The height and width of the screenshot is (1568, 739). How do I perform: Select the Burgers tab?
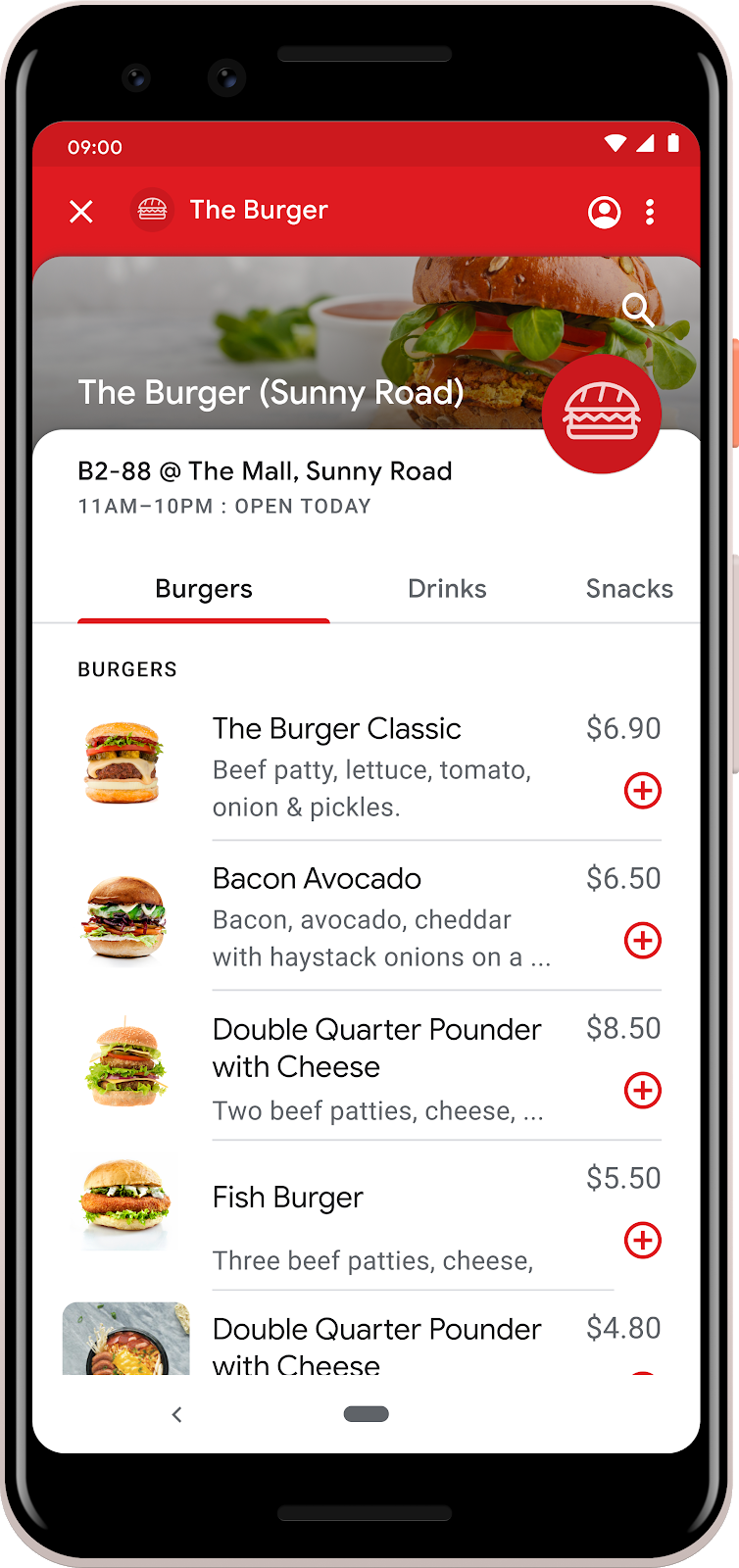204,589
